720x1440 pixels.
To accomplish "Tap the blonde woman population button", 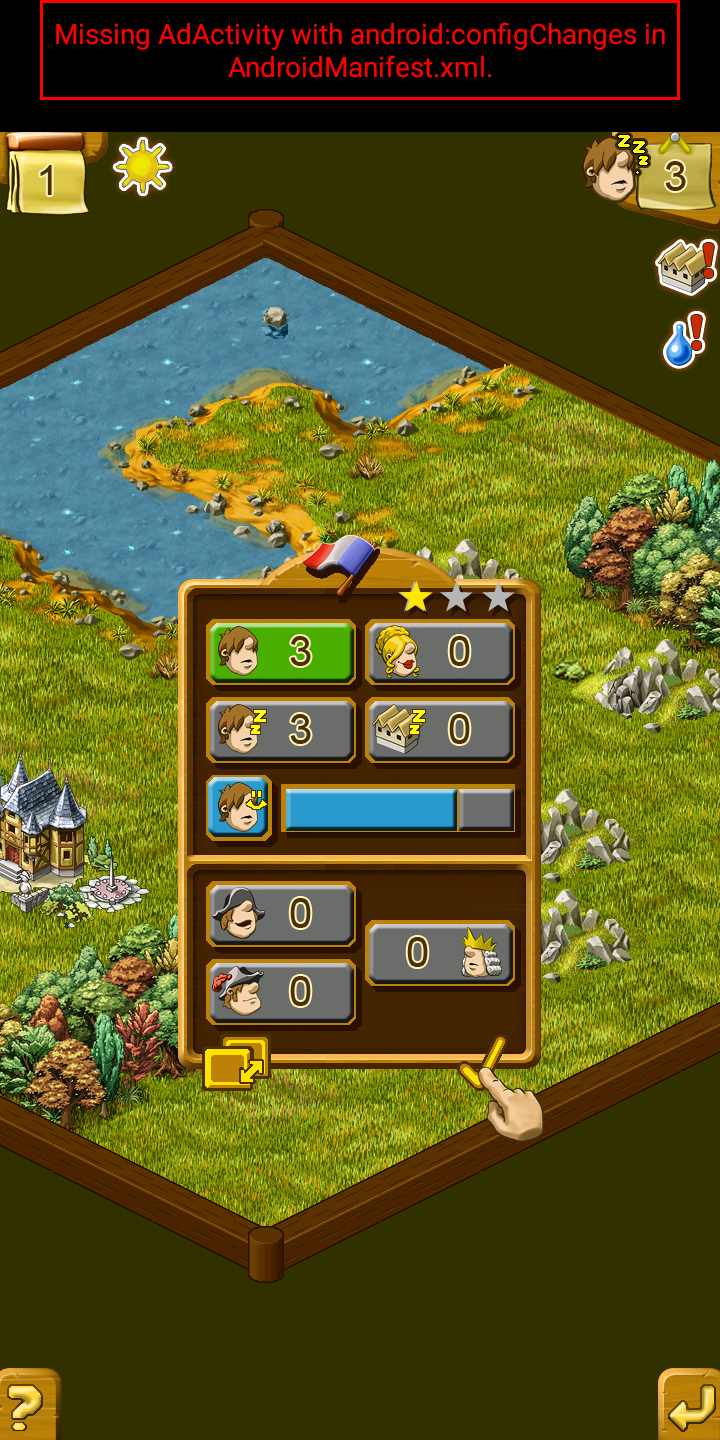I will point(440,652).
